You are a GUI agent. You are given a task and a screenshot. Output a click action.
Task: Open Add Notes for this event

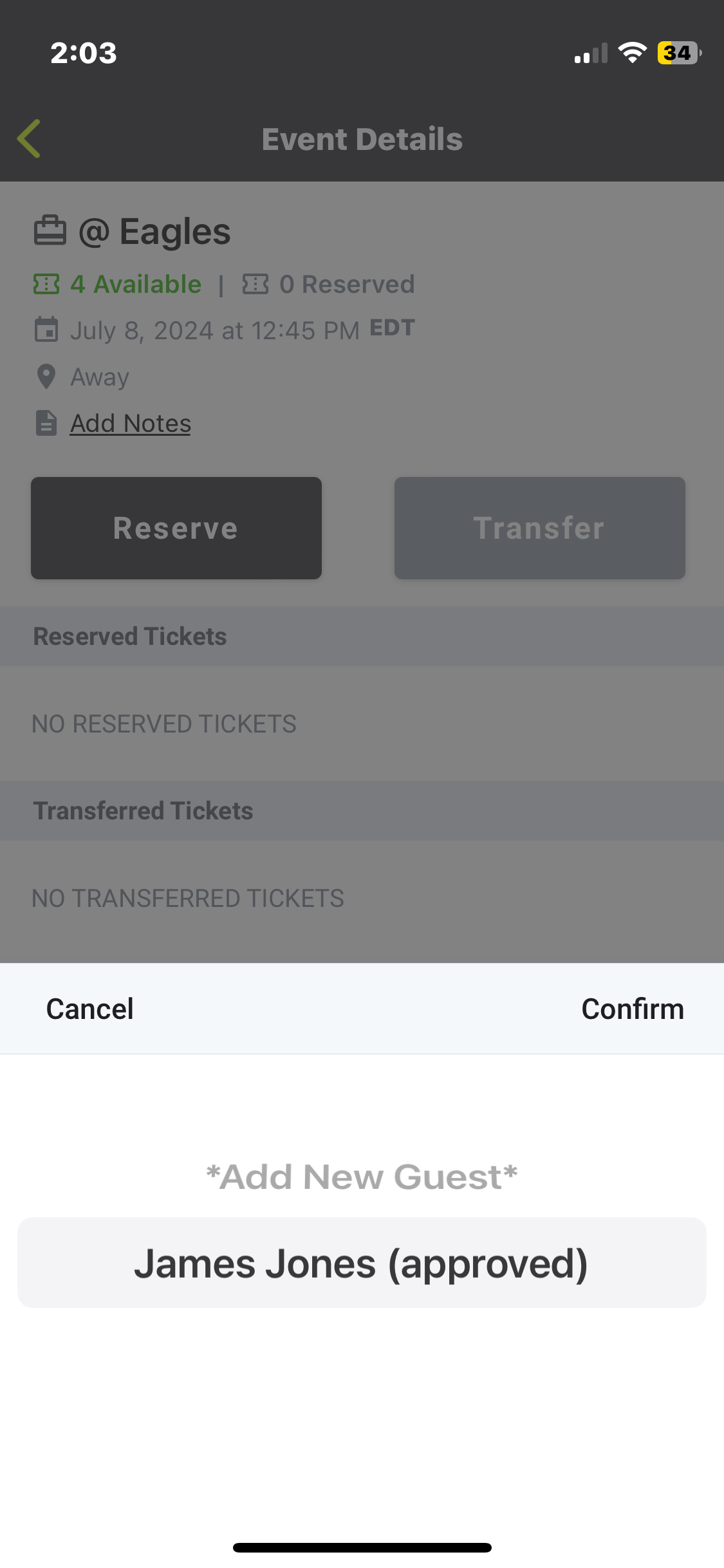pyautogui.click(x=129, y=423)
